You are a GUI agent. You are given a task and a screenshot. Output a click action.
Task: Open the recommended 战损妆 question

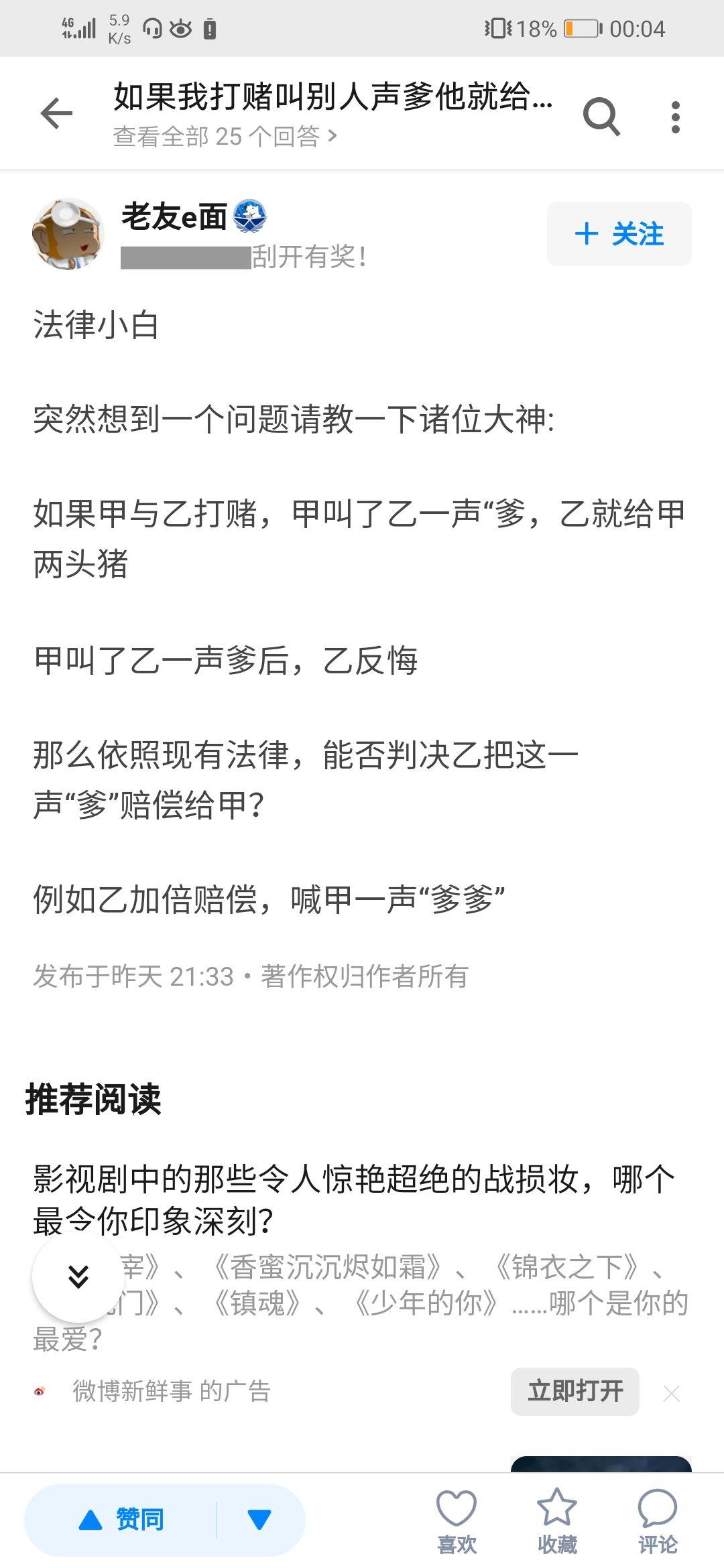353,1199
